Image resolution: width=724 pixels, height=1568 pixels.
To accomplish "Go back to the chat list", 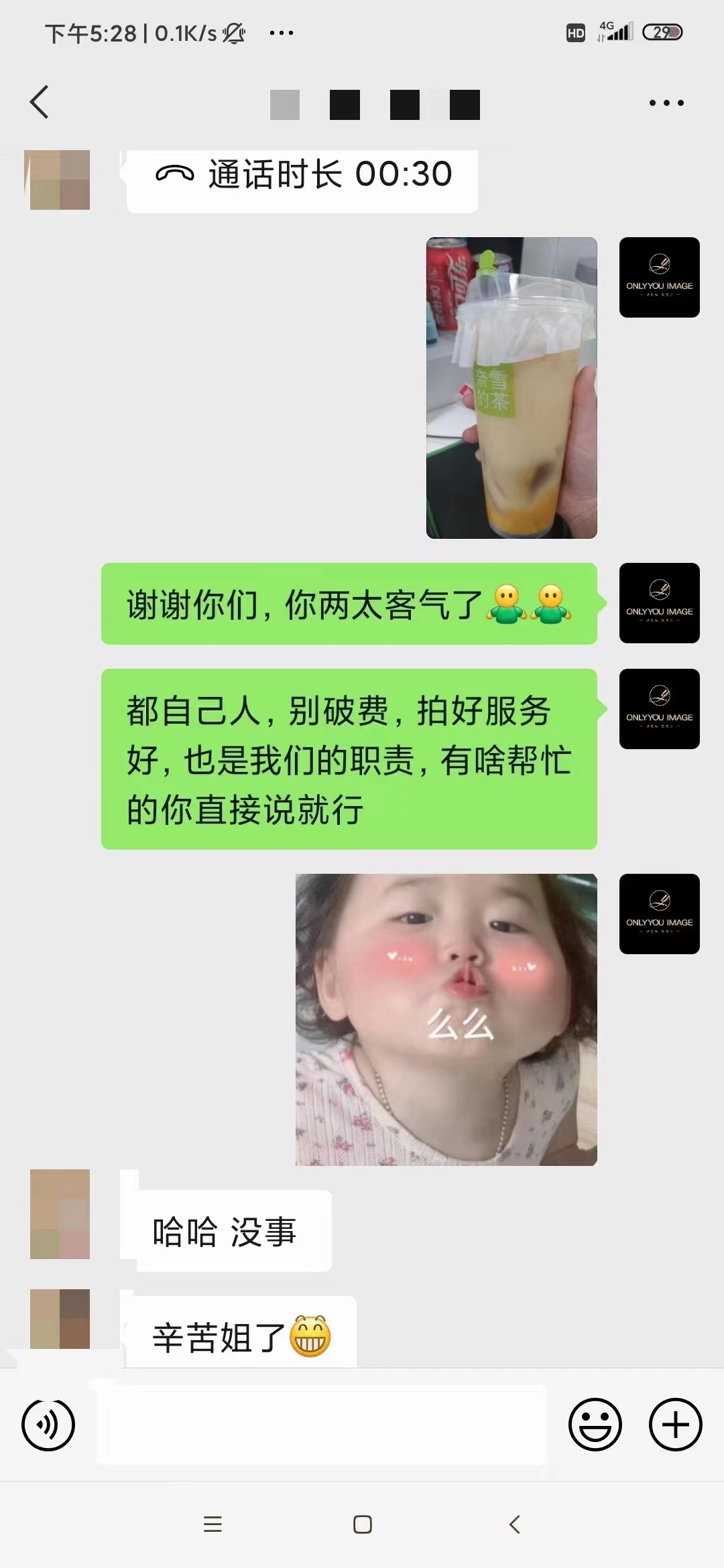I will tap(40, 103).
